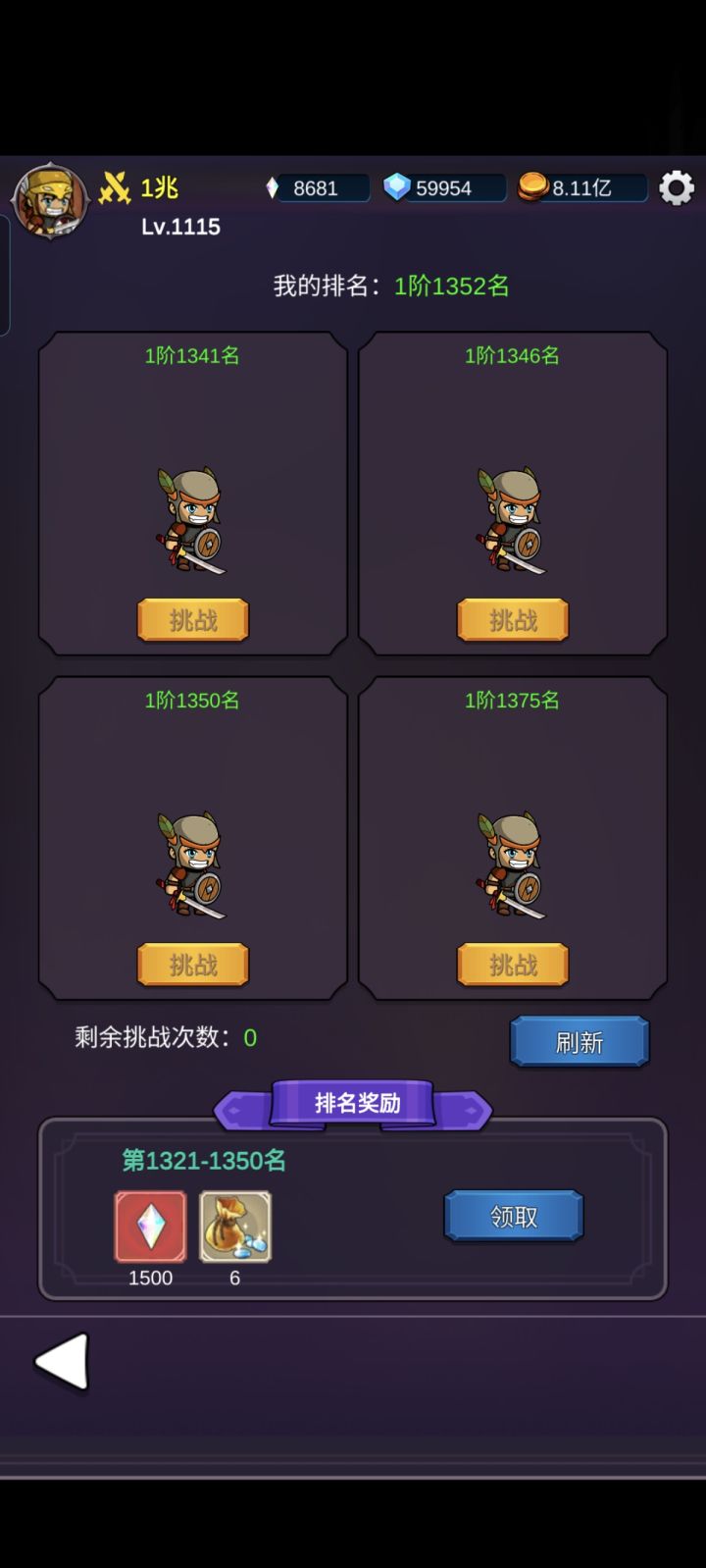This screenshot has height=1568, width=706.
Task: Click the white diamond currency icon
Action: point(275,186)
